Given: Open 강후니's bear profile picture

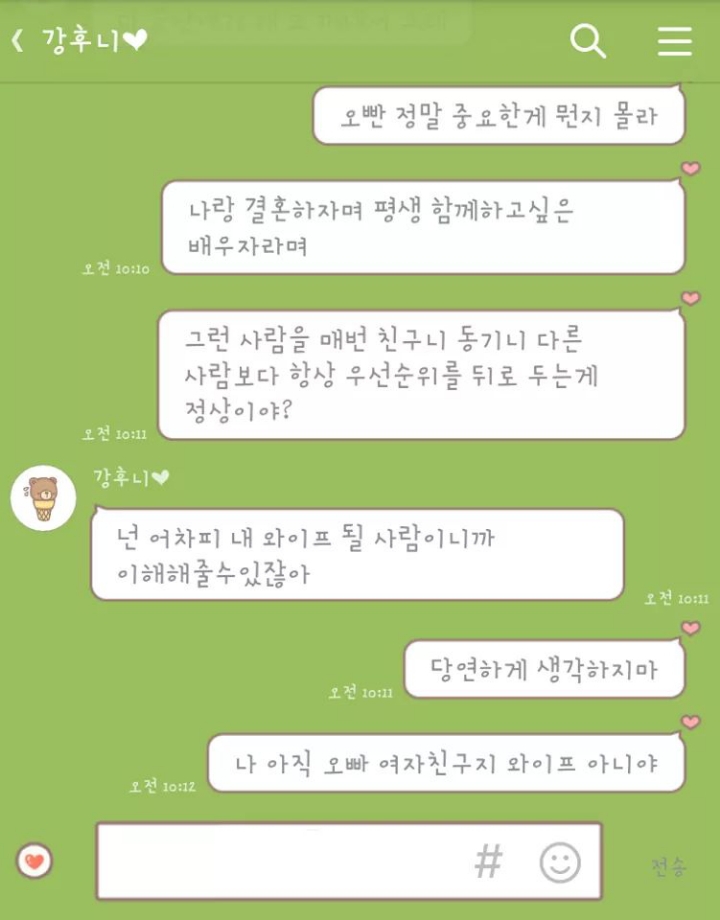Looking at the screenshot, I should click(42, 498).
